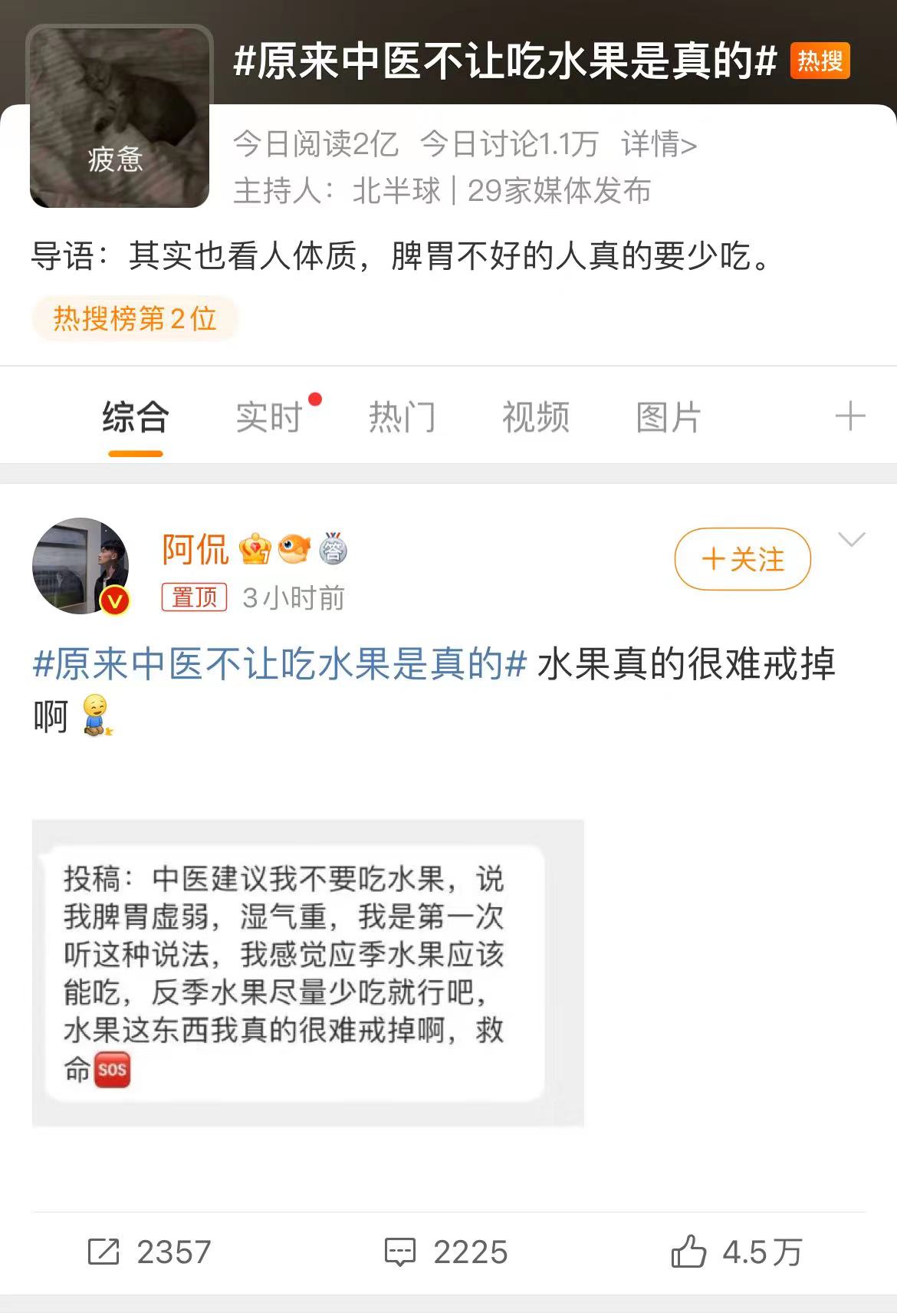Open 阿侃's username
897x1316 pixels.
[x=195, y=550]
